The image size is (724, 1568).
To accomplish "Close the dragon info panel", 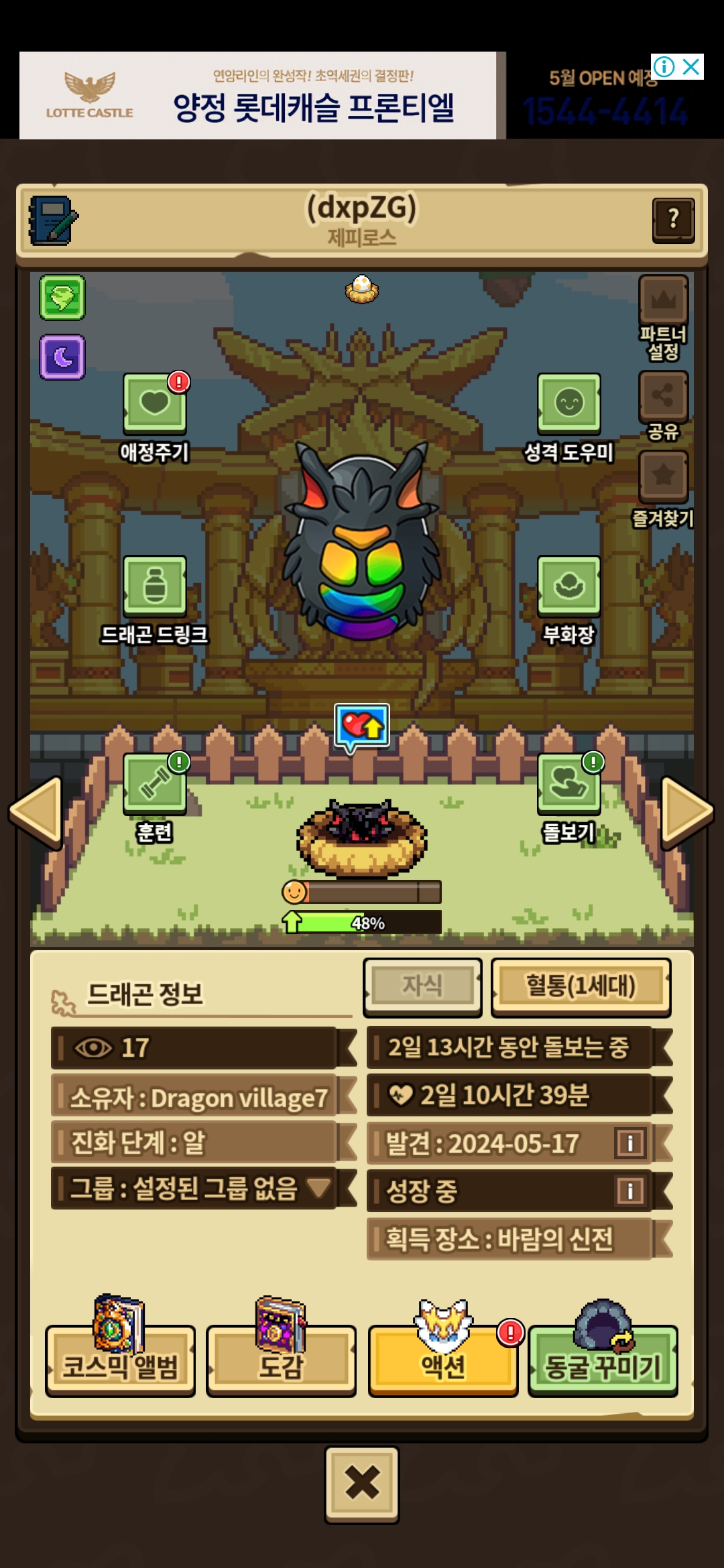I will (362, 1484).
